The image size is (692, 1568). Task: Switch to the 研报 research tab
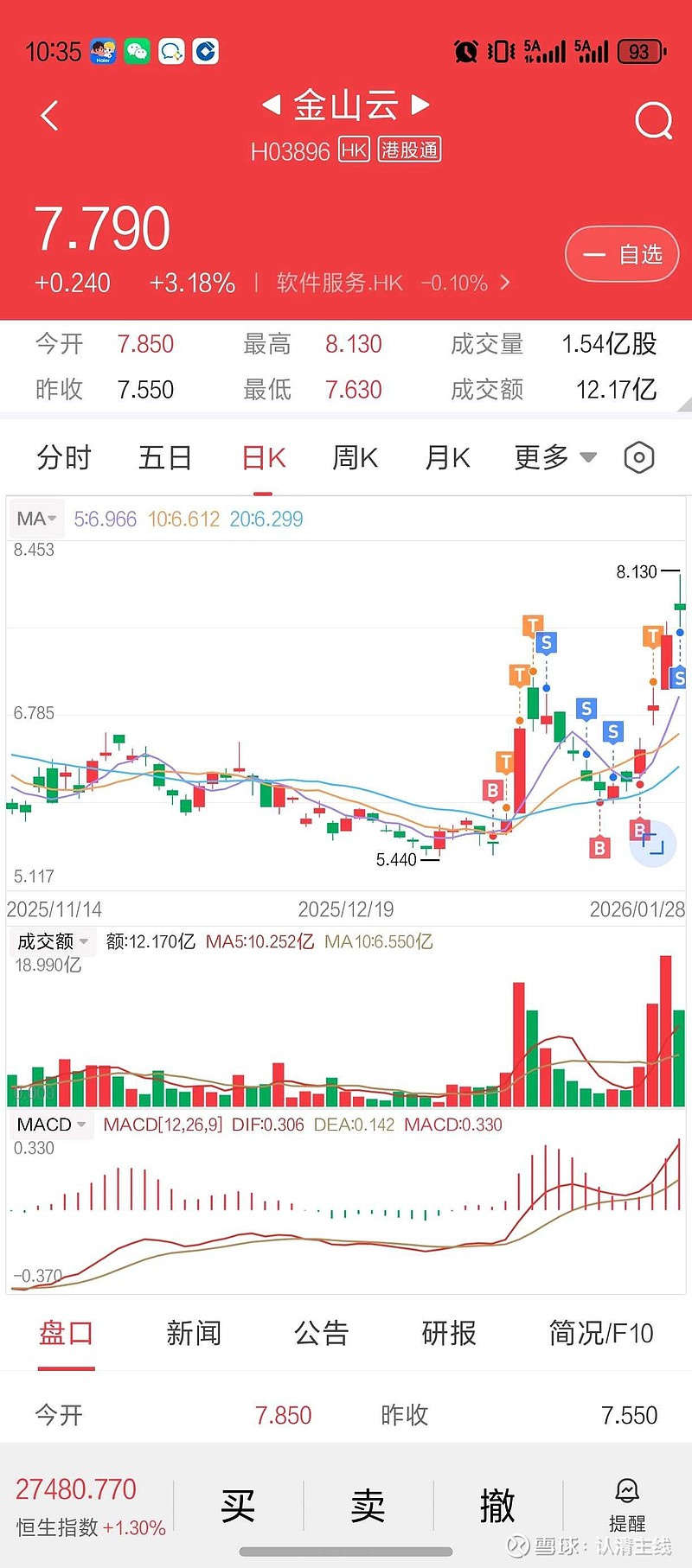coord(449,1334)
